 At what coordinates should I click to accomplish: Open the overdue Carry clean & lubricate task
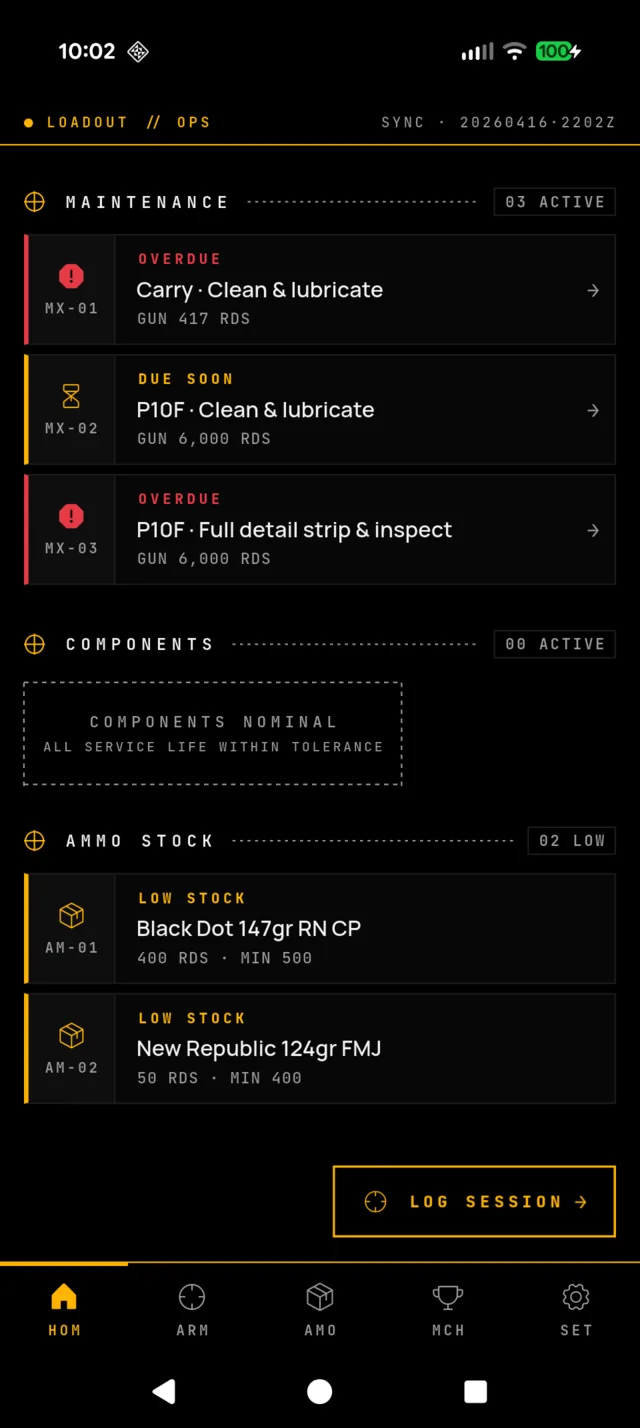click(x=320, y=290)
